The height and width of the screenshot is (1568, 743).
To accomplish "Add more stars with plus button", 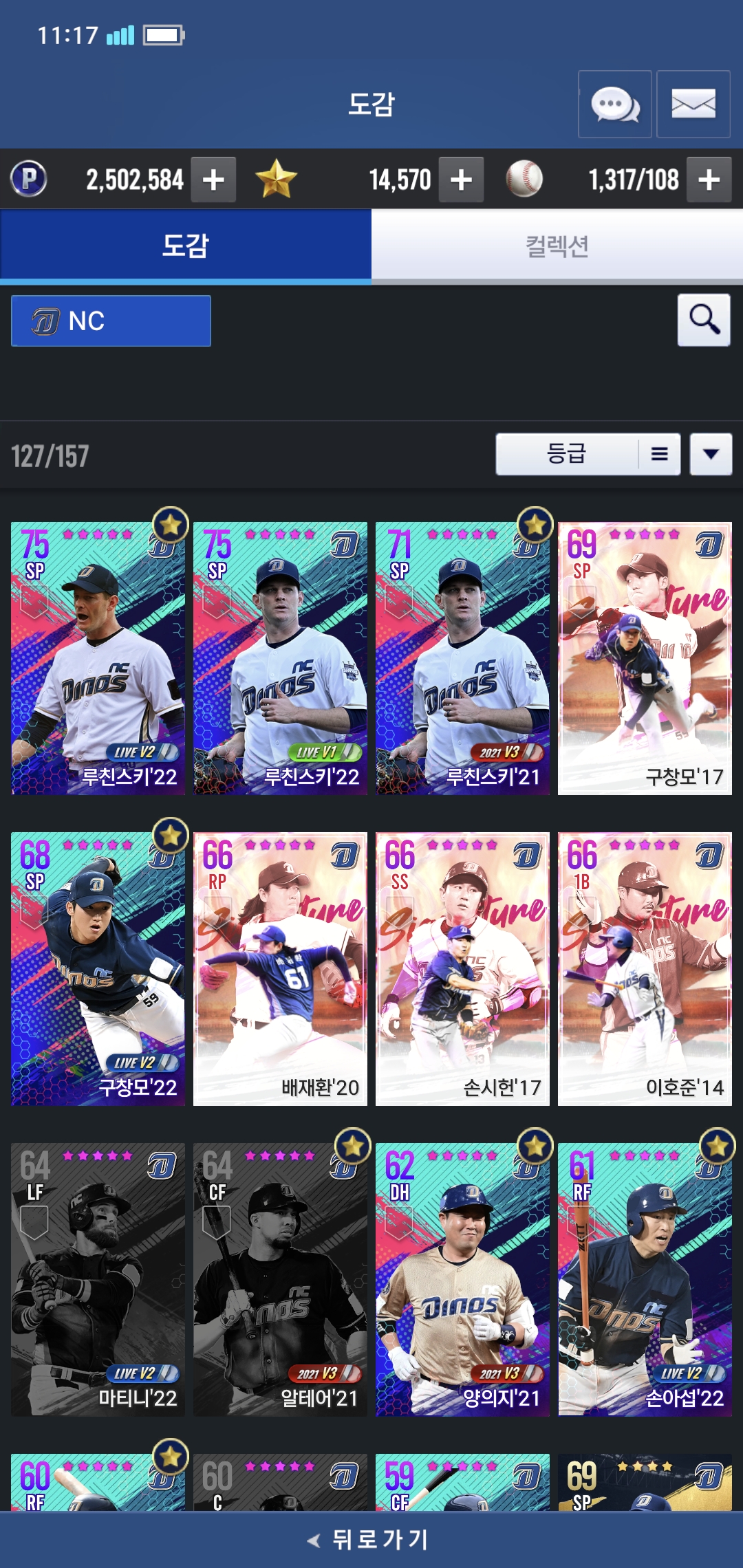I will pos(461,179).
